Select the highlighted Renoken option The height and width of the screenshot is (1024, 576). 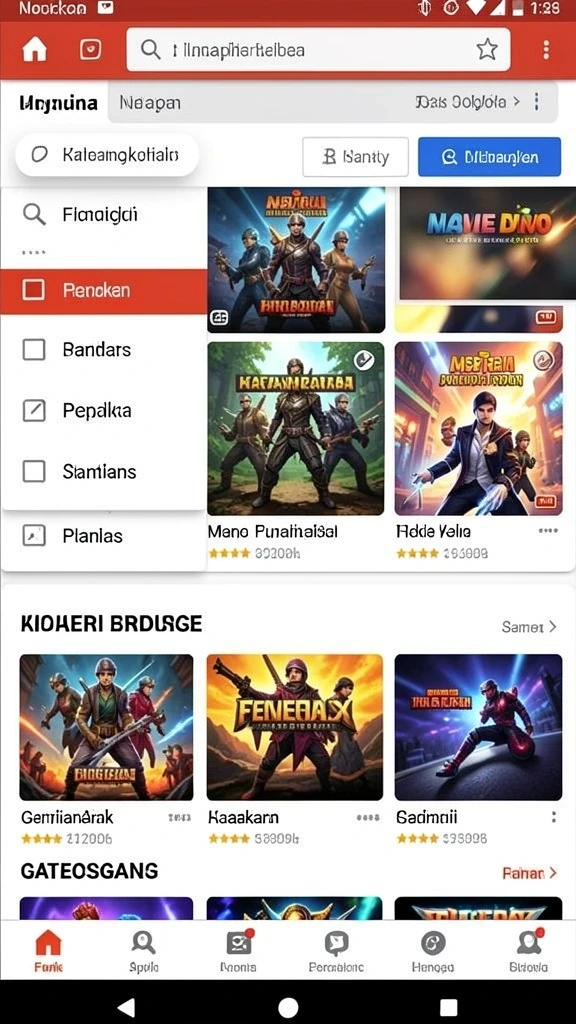pyautogui.click(x=104, y=291)
